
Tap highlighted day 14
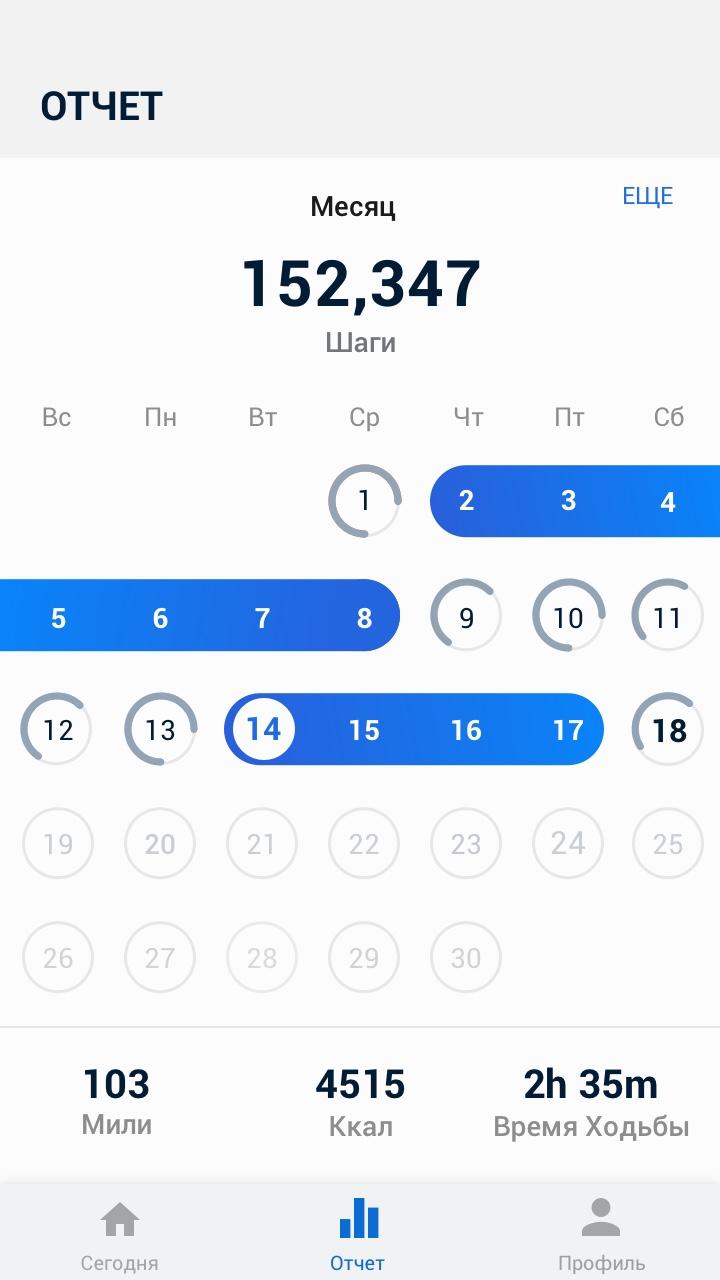tap(263, 730)
